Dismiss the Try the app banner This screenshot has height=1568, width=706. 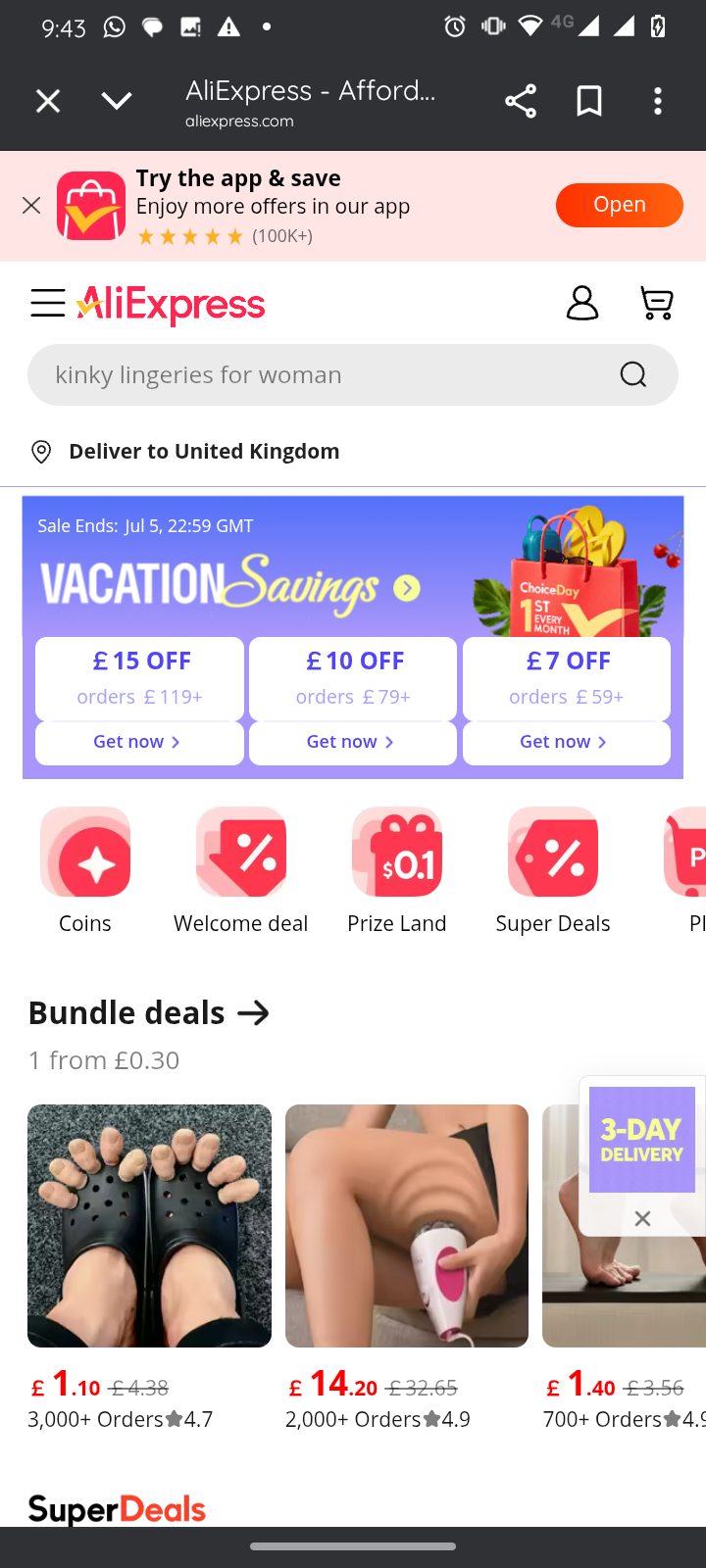(x=31, y=205)
